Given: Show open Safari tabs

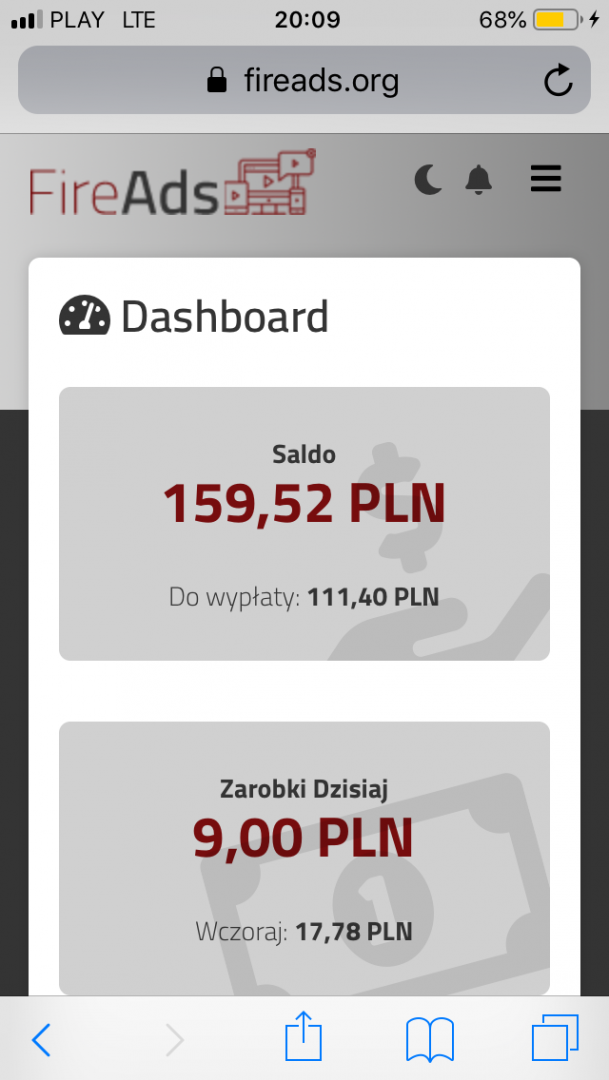Looking at the screenshot, I should (x=555, y=1038).
